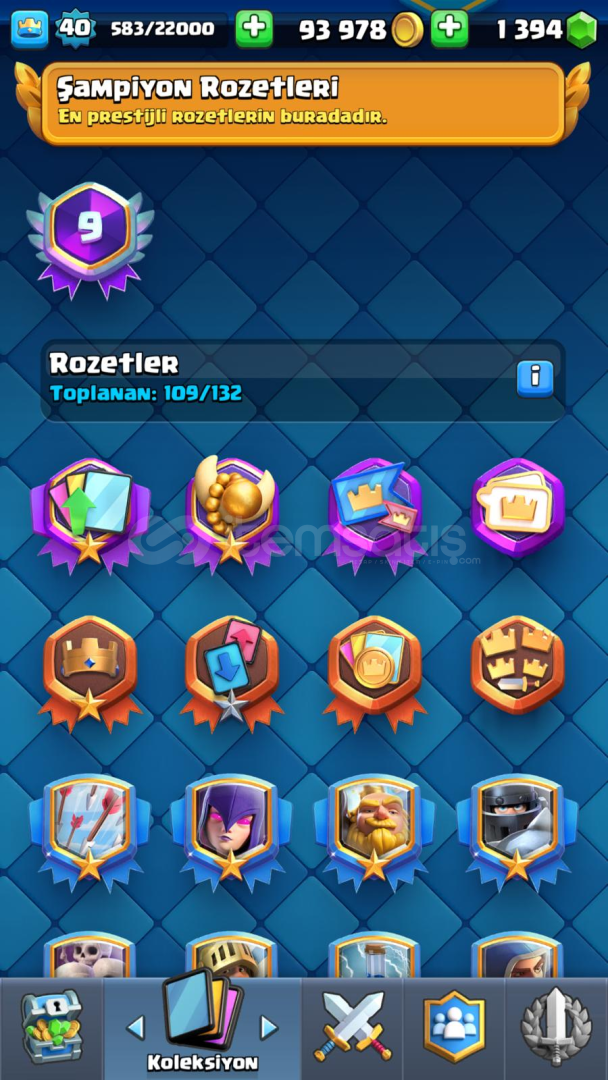Go to the battle swords tab
Image resolution: width=608 pixels, height=1080 pixels.
click(x=352, y=1027)
